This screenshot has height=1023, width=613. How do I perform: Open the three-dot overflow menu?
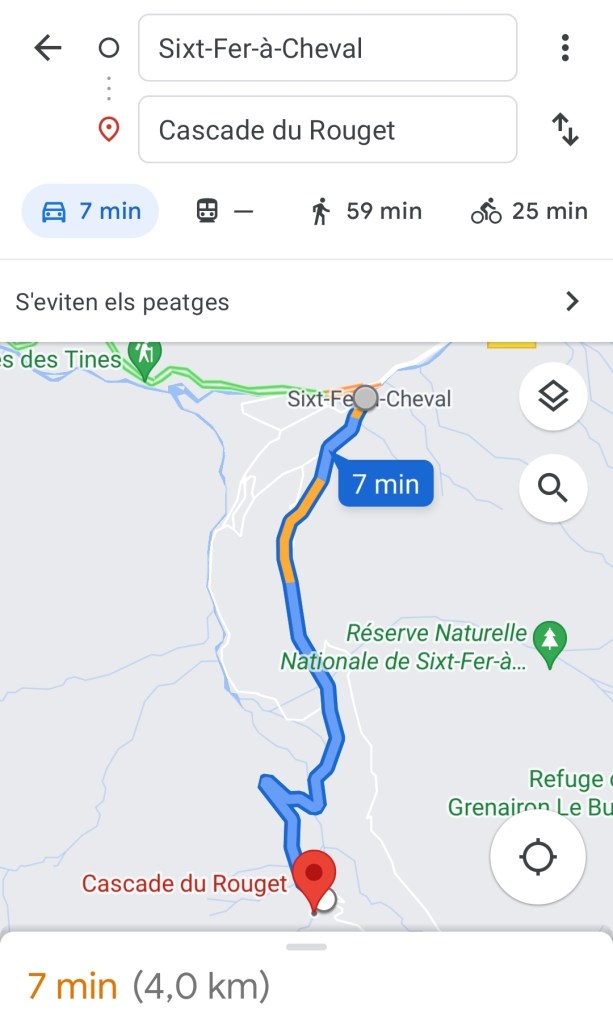tap(565, 48)
